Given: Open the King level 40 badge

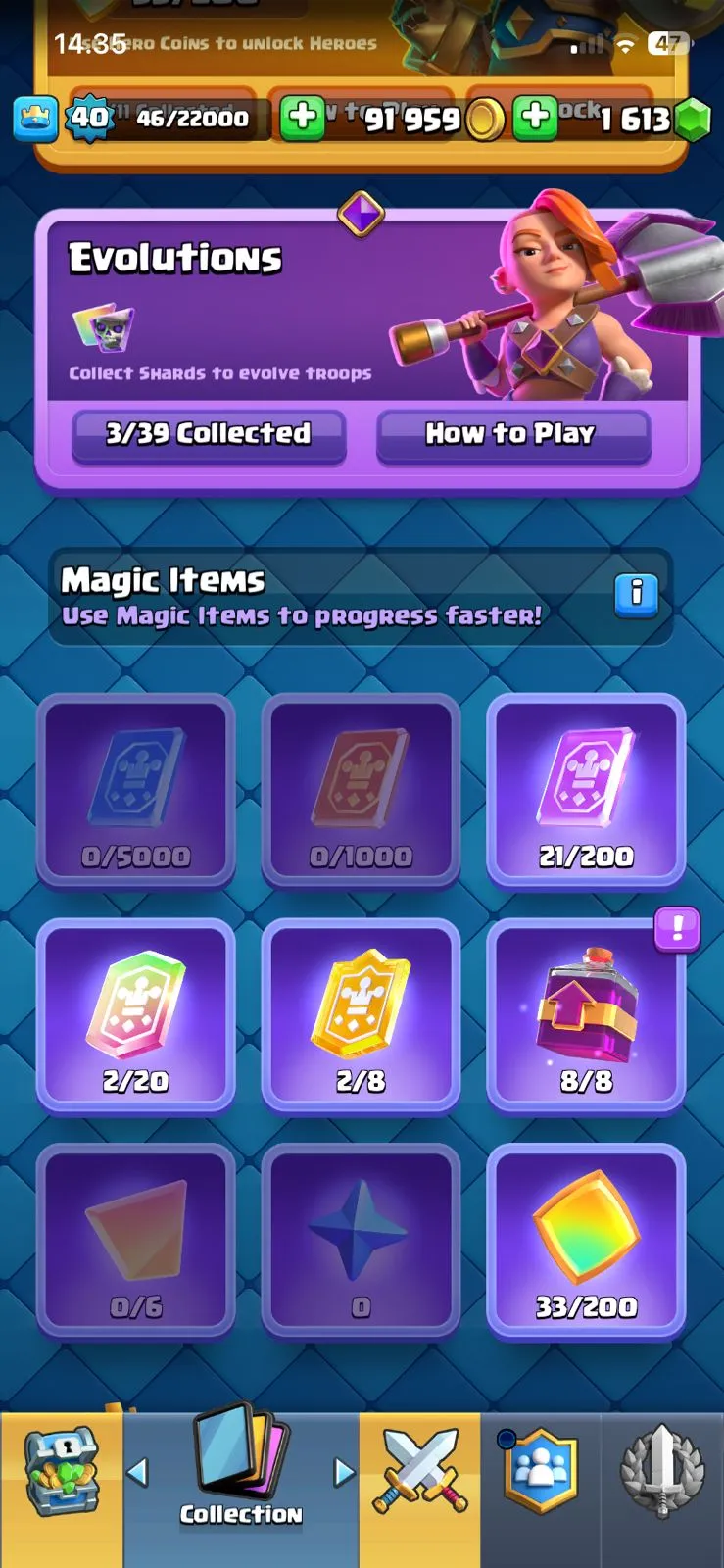Looking at the screenshot, I should point(88,119).
